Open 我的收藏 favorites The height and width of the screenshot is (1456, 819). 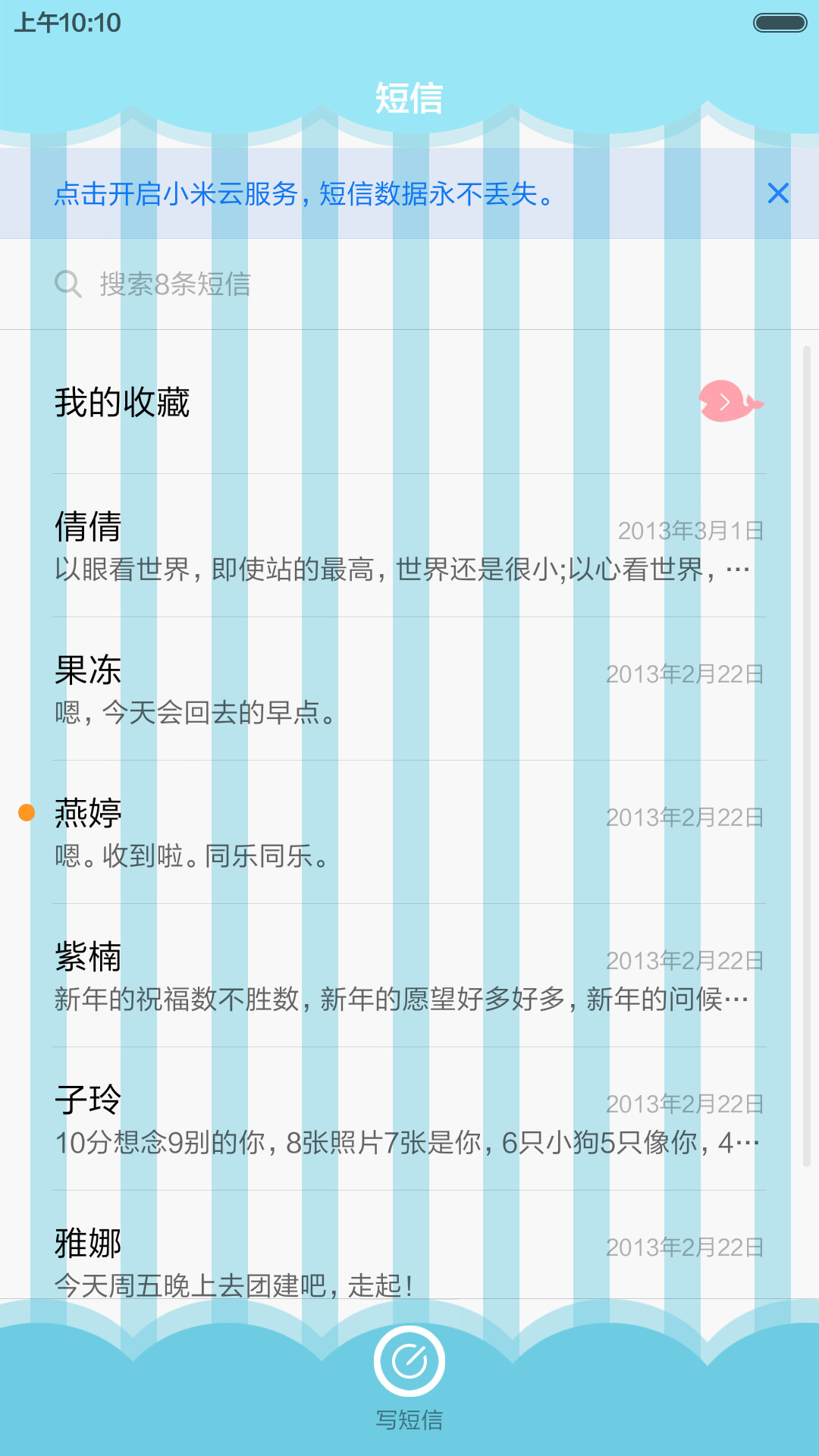pos(409,402)
